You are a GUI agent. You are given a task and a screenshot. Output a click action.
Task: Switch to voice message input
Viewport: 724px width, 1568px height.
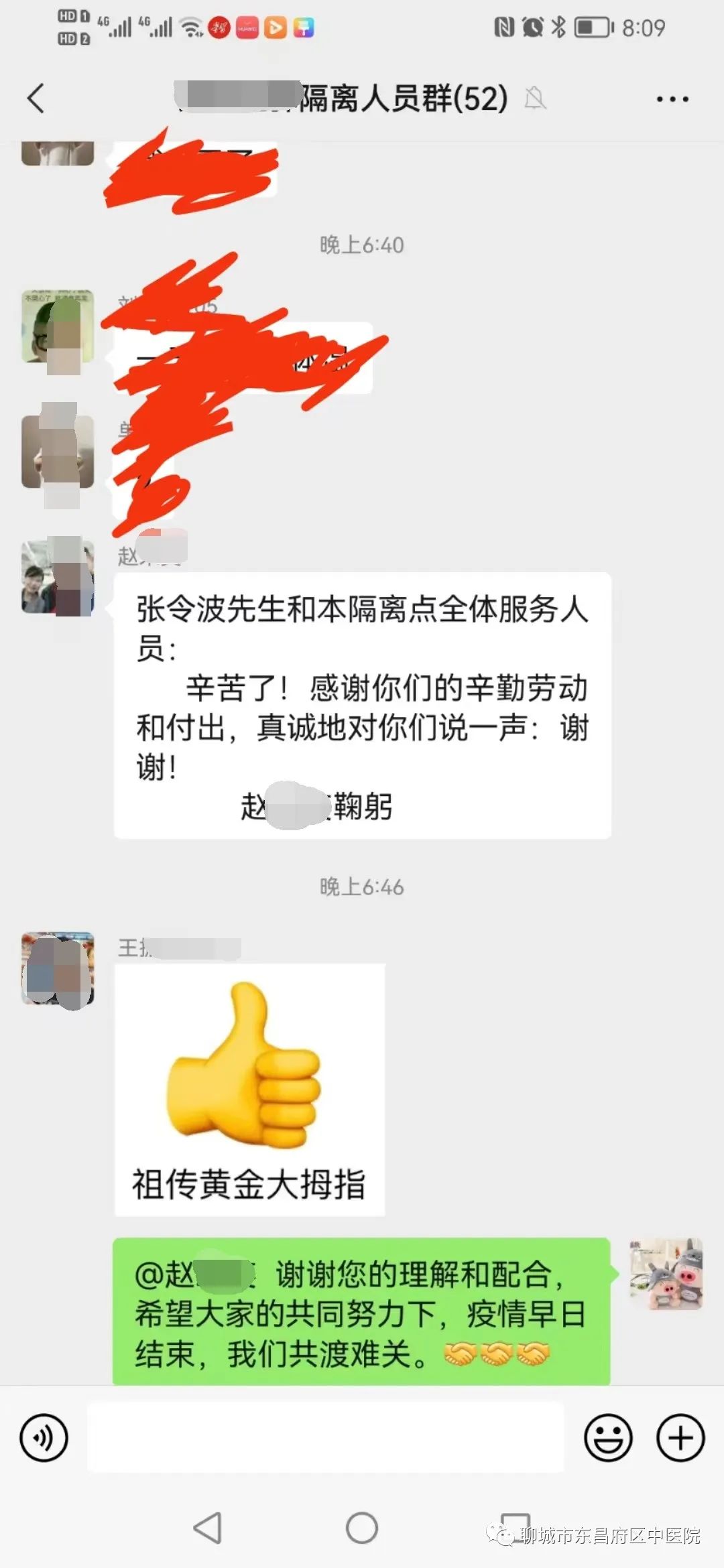(44, 1437)
